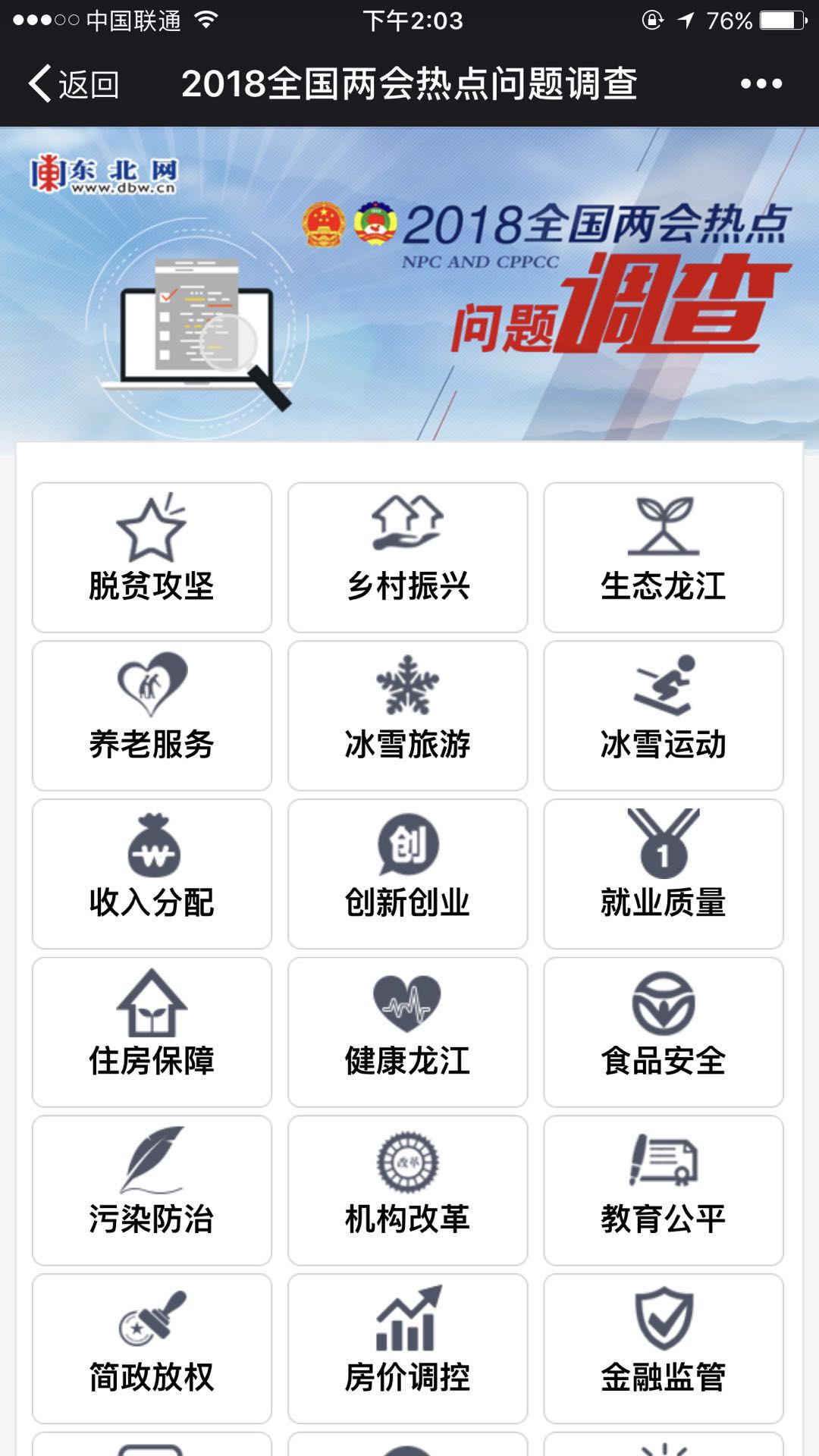Viewport: 819px width, 1456px height.
Task: Open the 污染防治 topic
Action: coord(152,1191)
